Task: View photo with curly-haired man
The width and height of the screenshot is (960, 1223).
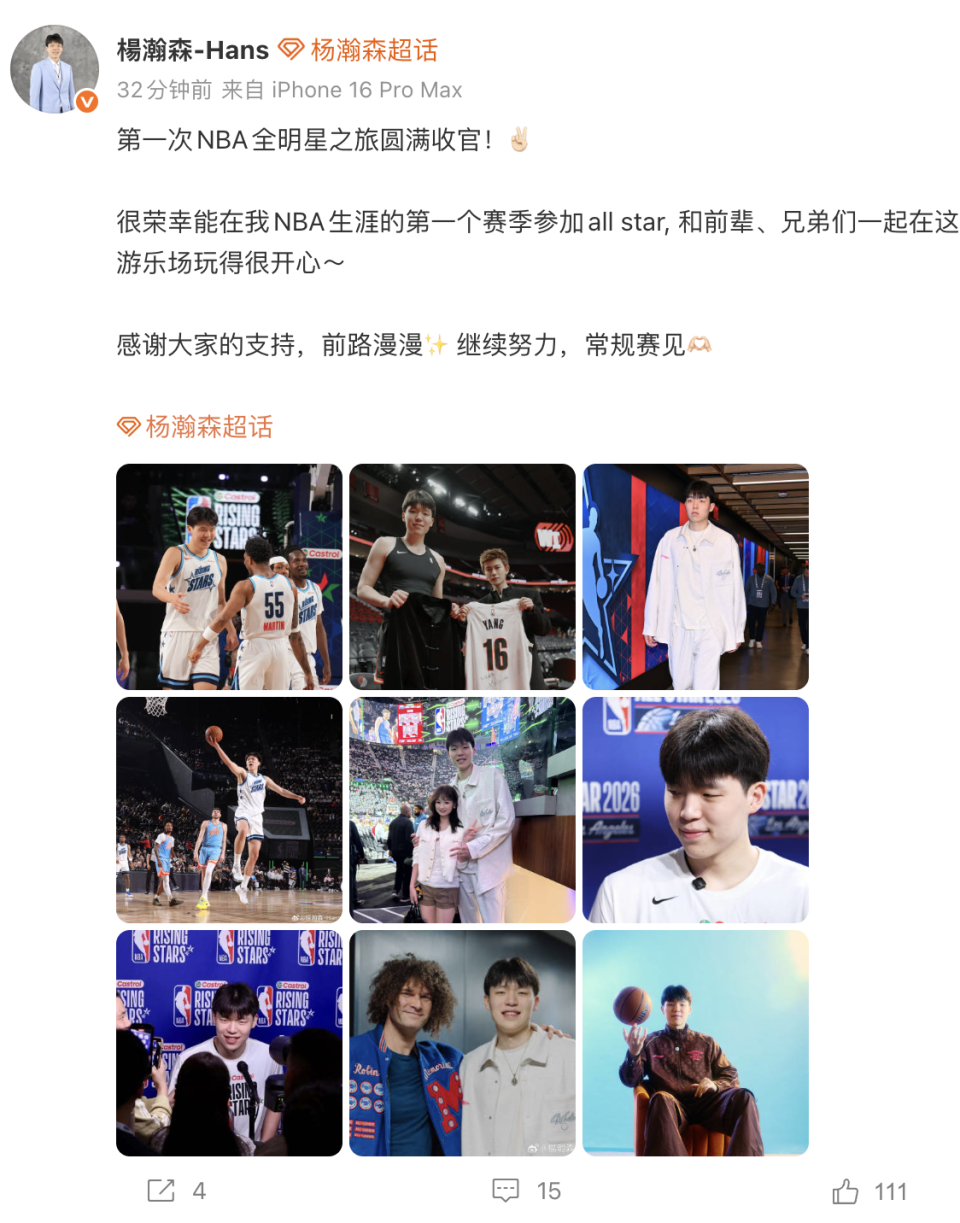Action: coord(462,1043)
